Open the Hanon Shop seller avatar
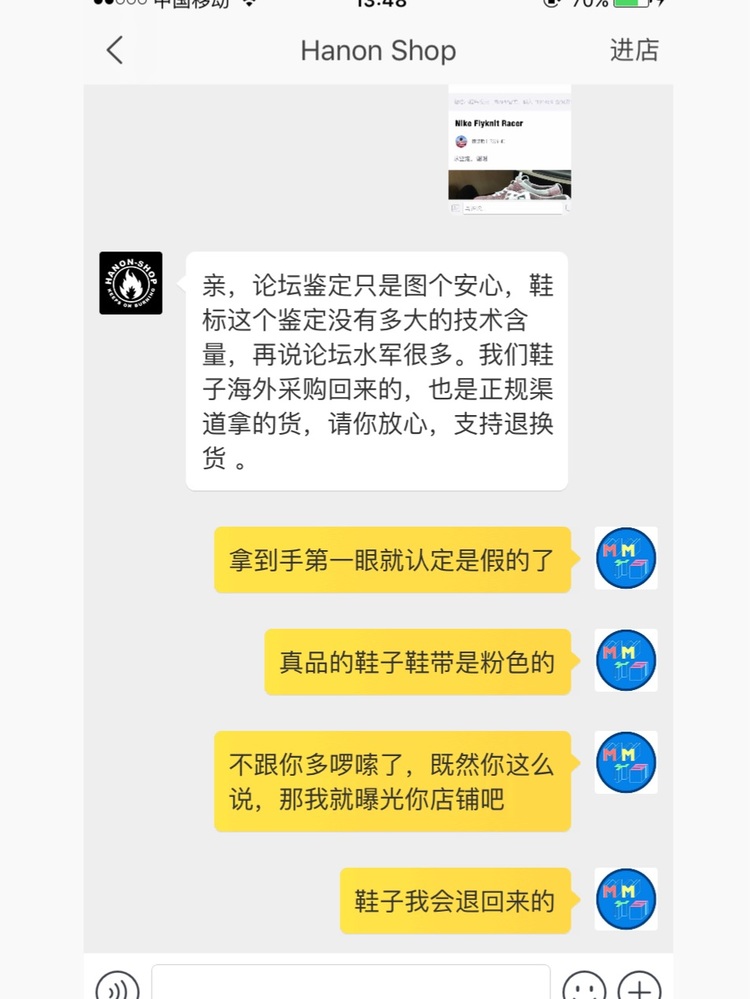This screenshot has width=750, height=999. click(131, 283)
